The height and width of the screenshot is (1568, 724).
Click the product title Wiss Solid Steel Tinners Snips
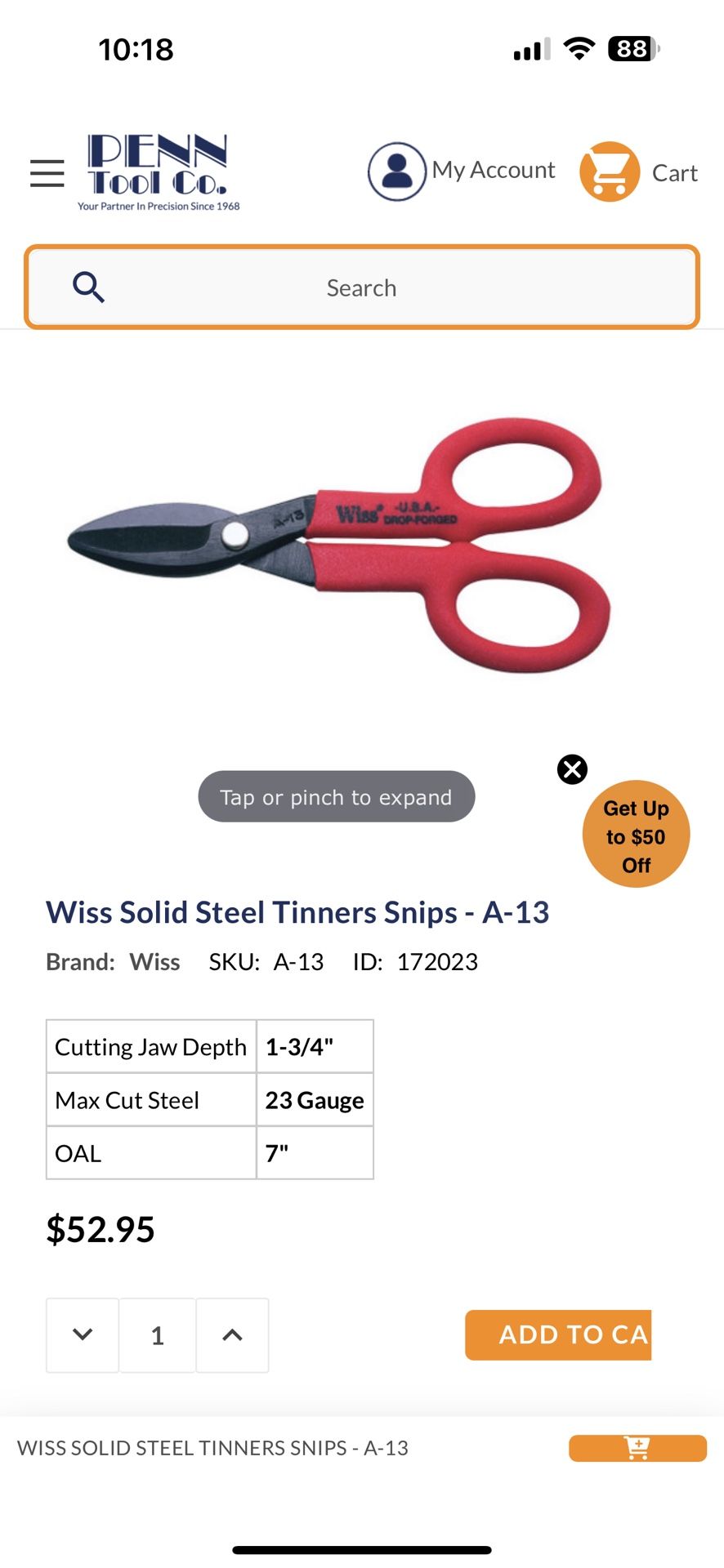299,912
